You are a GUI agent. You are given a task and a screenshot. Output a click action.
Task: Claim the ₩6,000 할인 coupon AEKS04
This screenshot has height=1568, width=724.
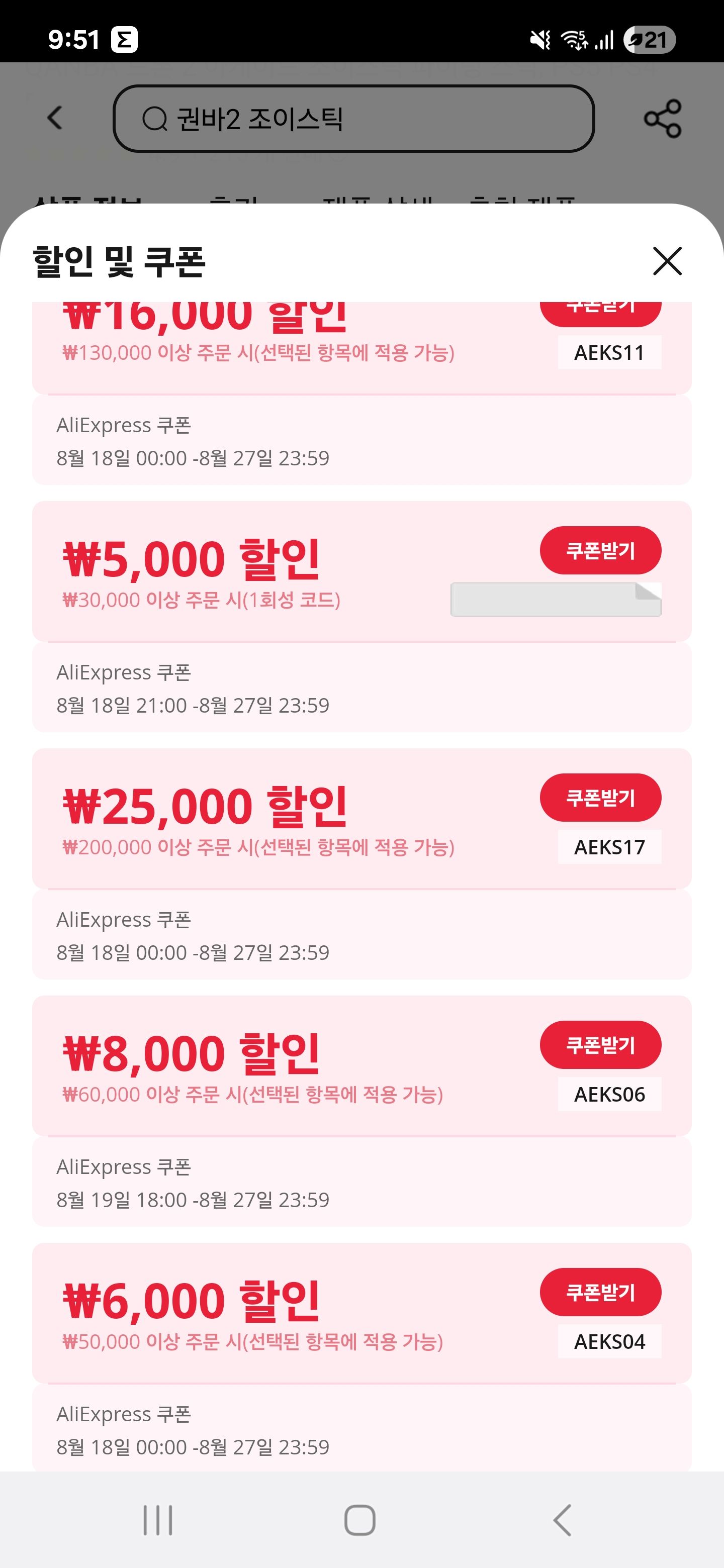coord(600,1292)
